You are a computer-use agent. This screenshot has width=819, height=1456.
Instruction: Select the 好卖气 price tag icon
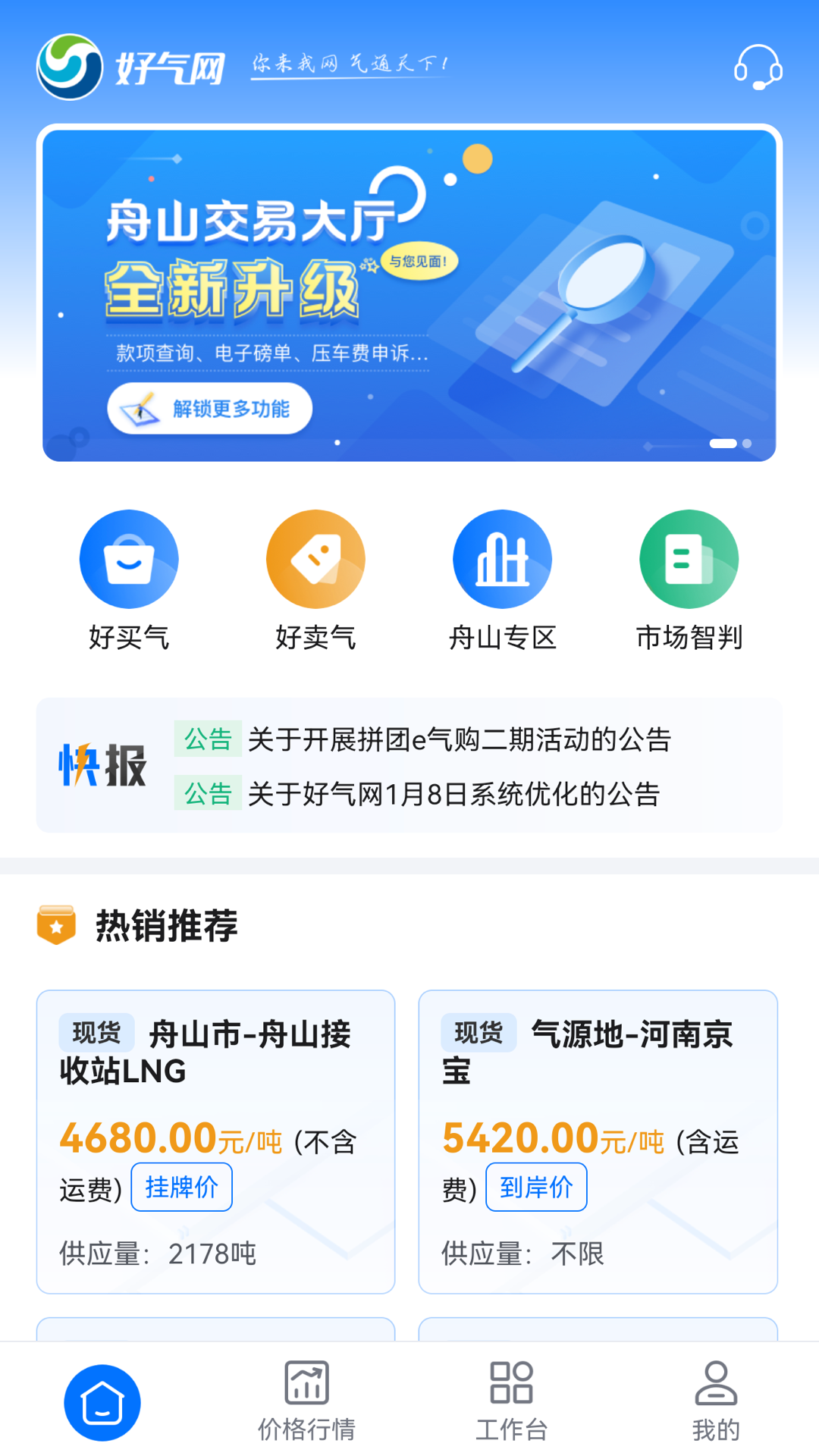coord(315,558)
